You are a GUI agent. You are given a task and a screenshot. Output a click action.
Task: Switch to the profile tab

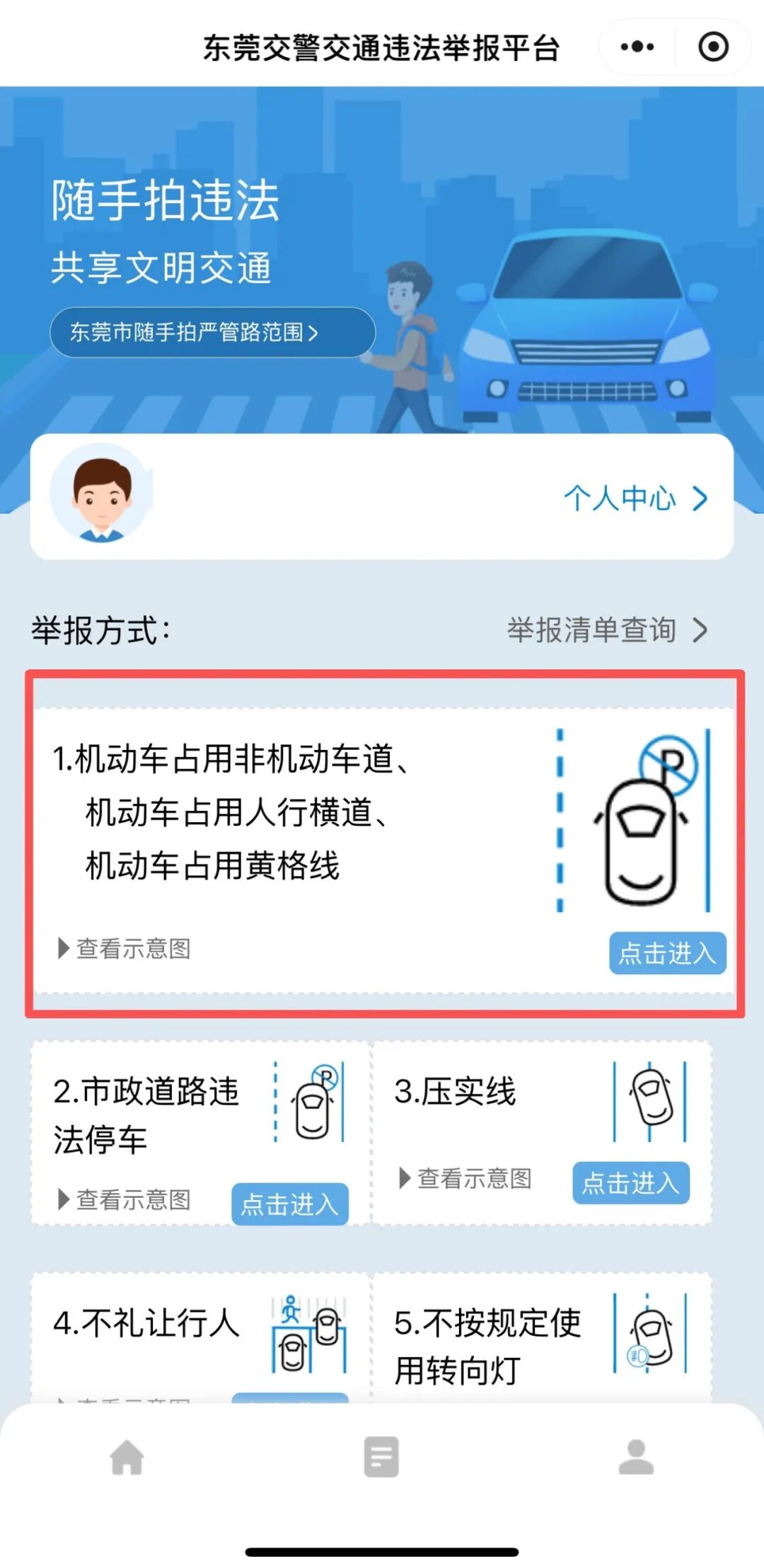coord(636,1457)
